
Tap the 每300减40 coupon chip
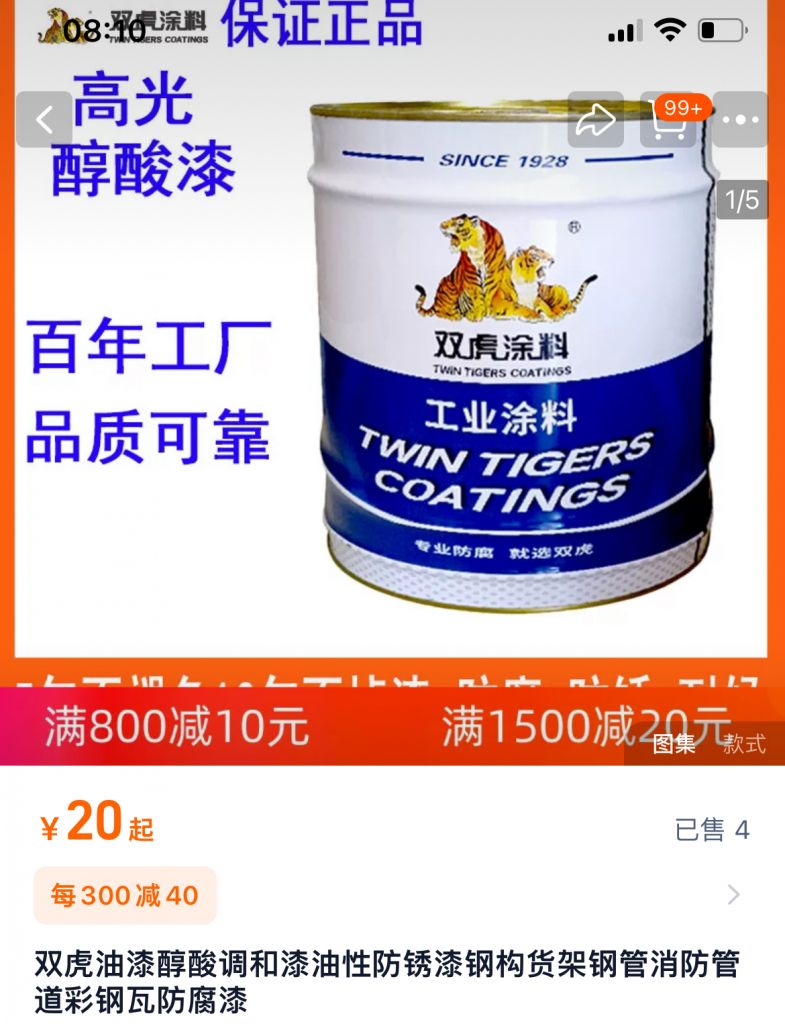point(125,895)
